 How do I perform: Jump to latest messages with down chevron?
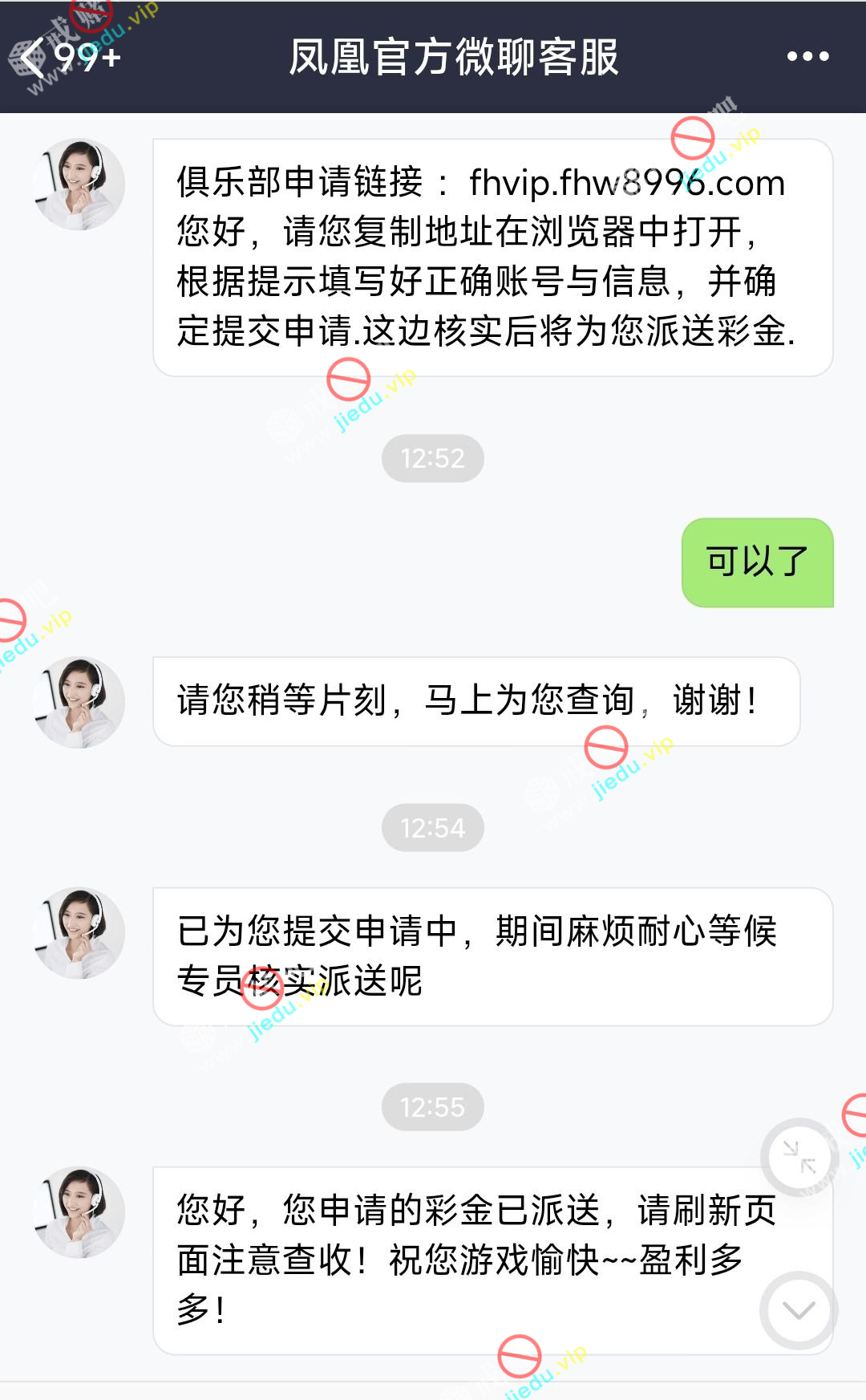(799, 1310)
